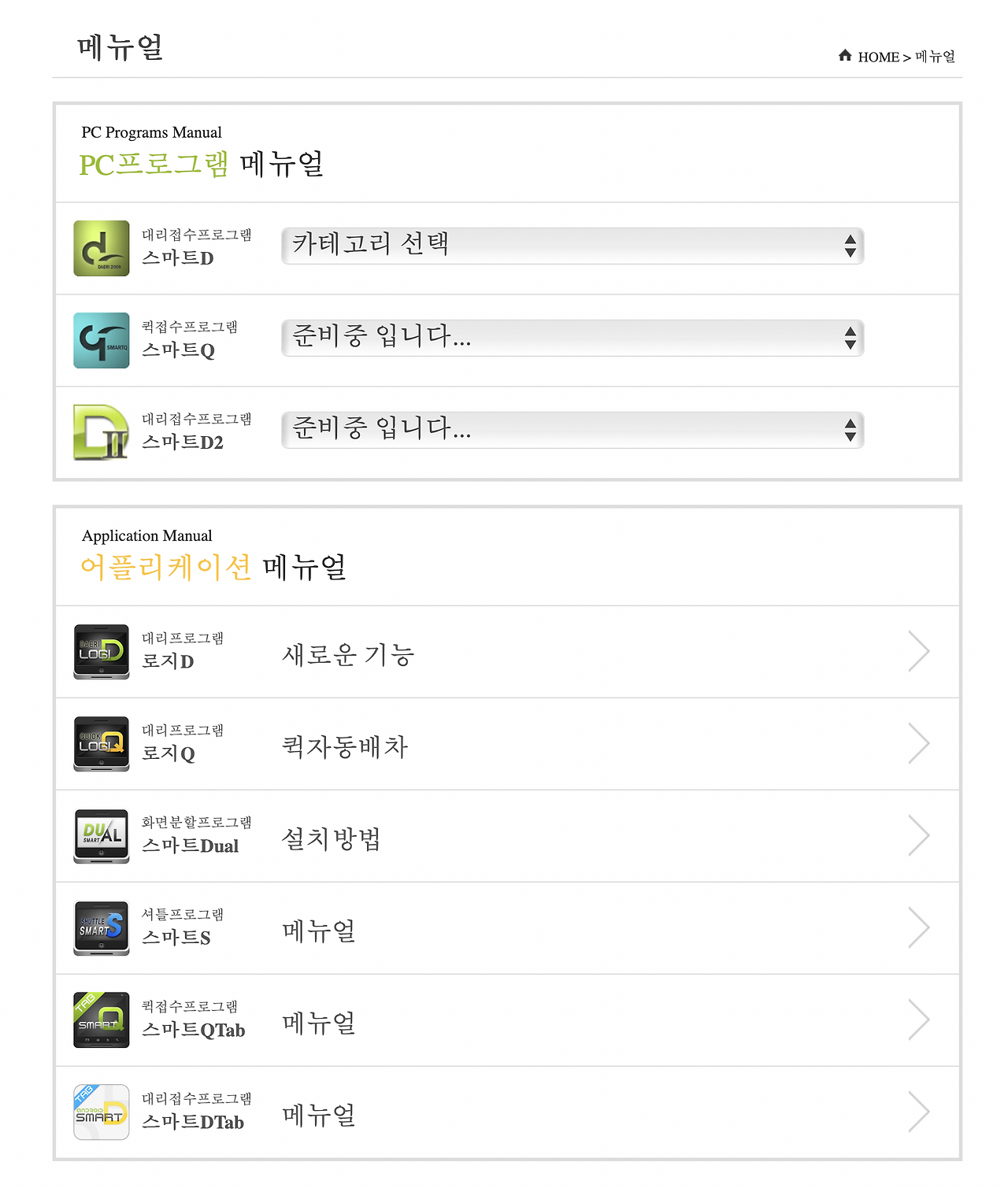The image size is (1008, 1188).
Task: Select the 스마트QTab application icon
Action: [x=101, y=1020]
